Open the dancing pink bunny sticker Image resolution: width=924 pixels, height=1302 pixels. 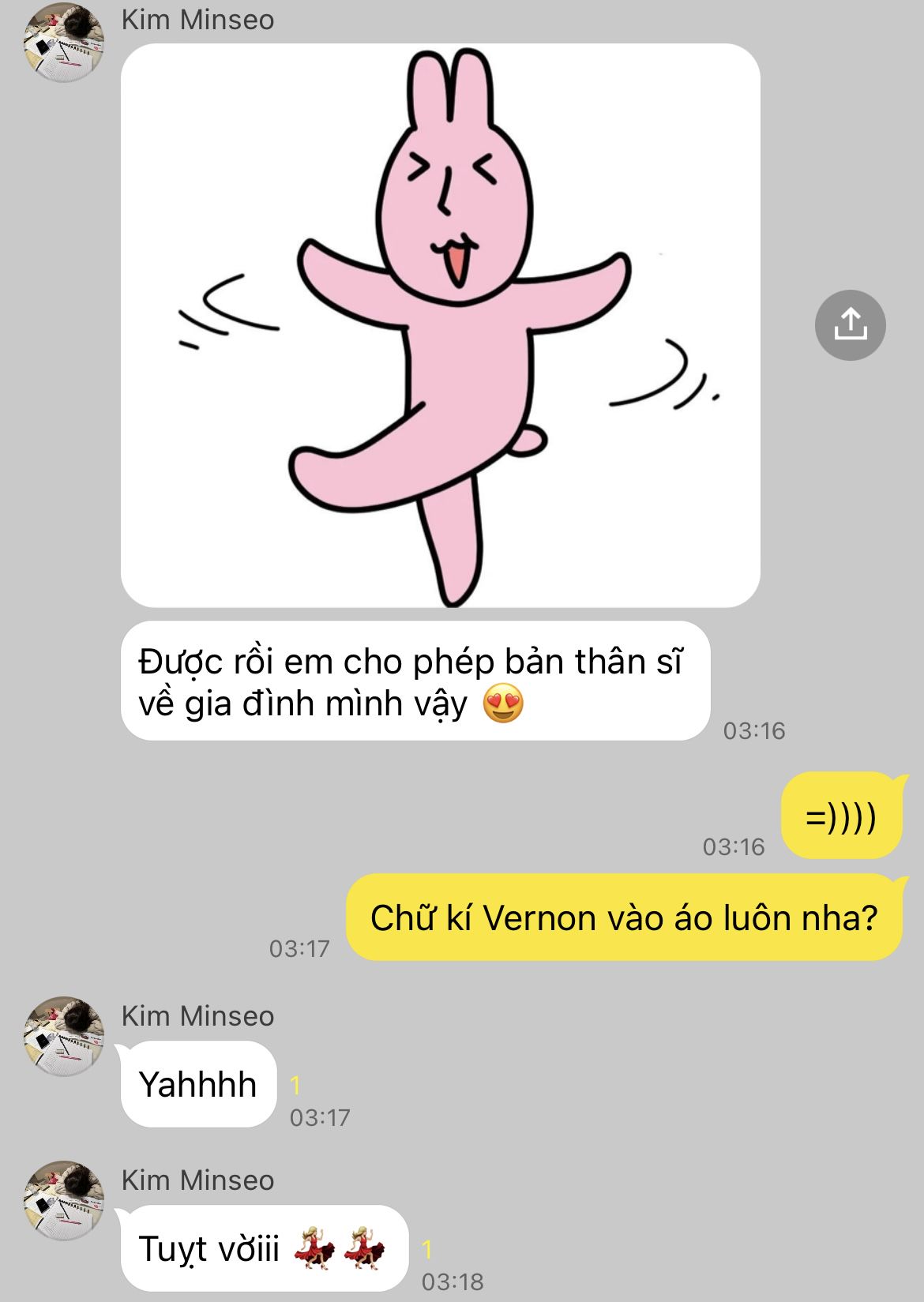pos(440,325)
